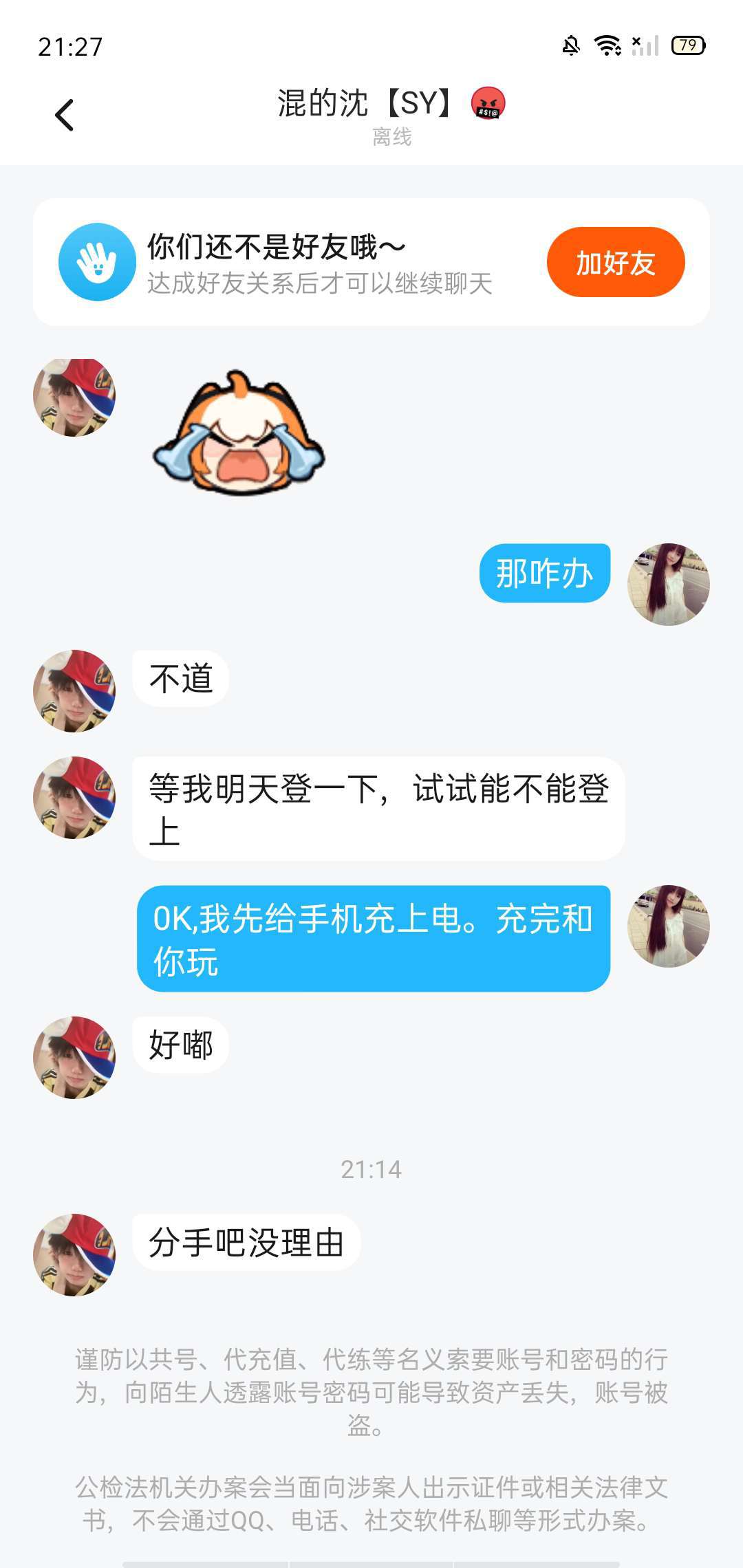This screenshot has height=1568, width=743.
Task: Go back using the top-left arrow
Action: [x=65, y=115]
